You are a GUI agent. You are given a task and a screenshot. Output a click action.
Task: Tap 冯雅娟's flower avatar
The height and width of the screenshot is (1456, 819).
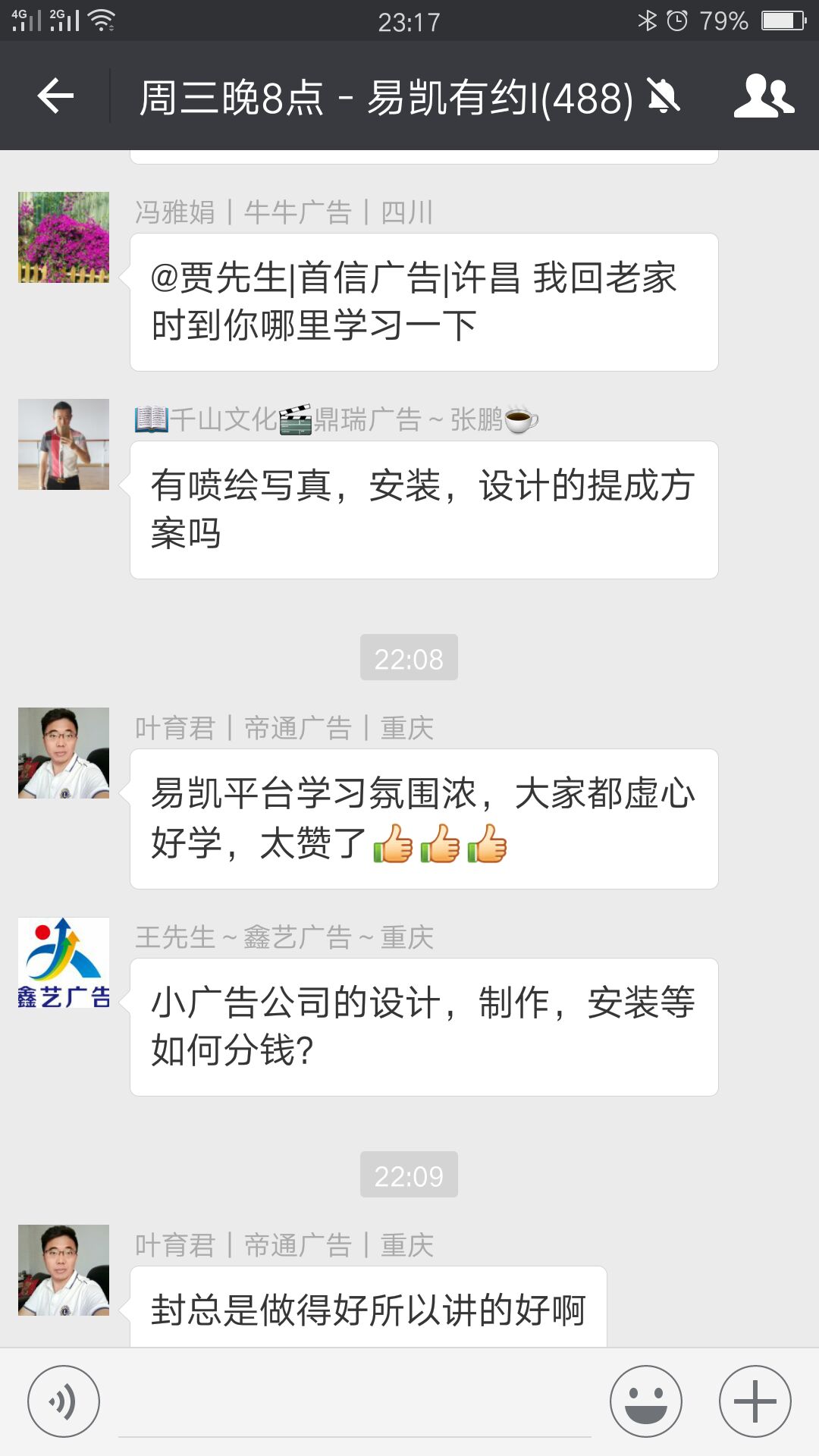coord(63,236)
